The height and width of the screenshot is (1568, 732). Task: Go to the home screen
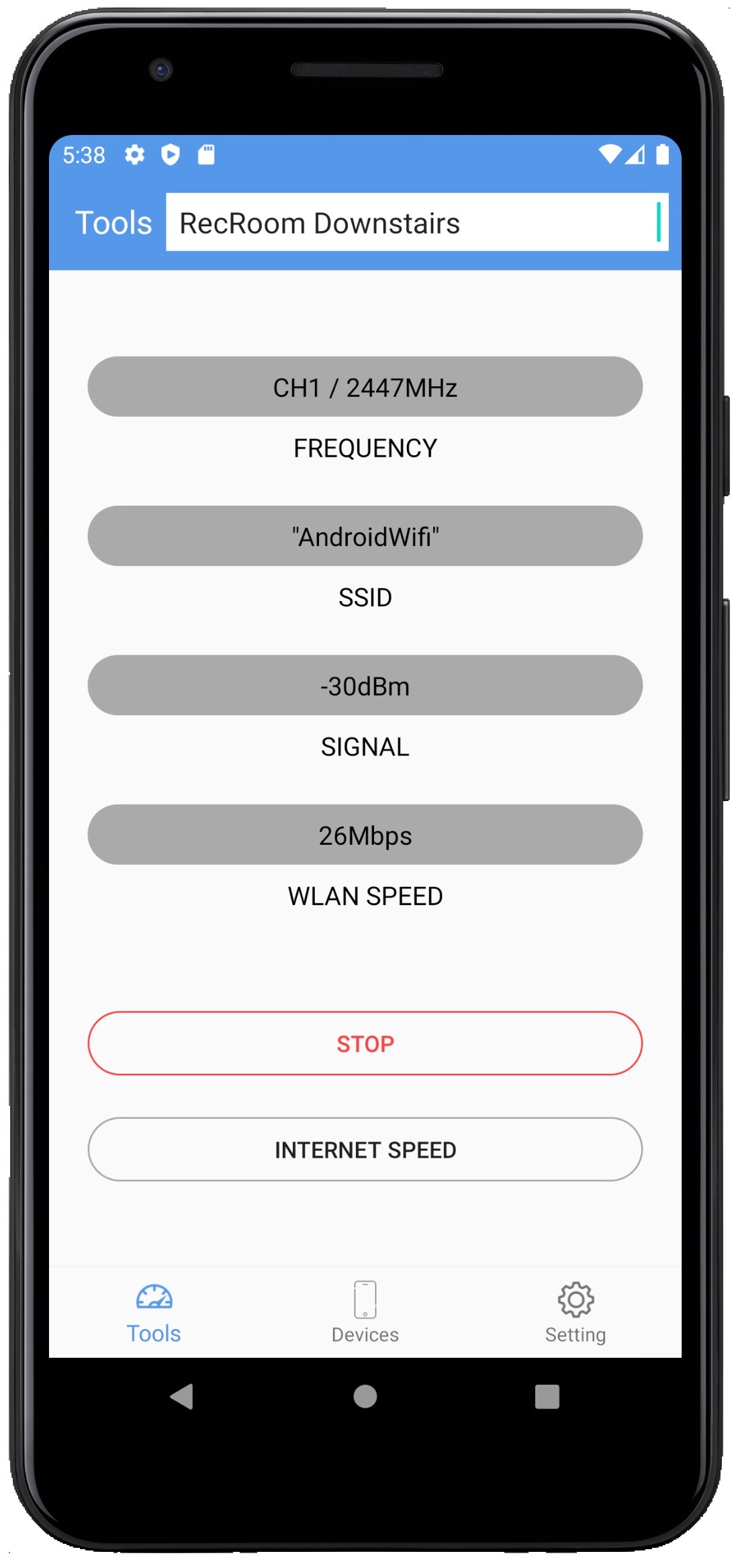pyautogui.click(x=365, y=1396)
